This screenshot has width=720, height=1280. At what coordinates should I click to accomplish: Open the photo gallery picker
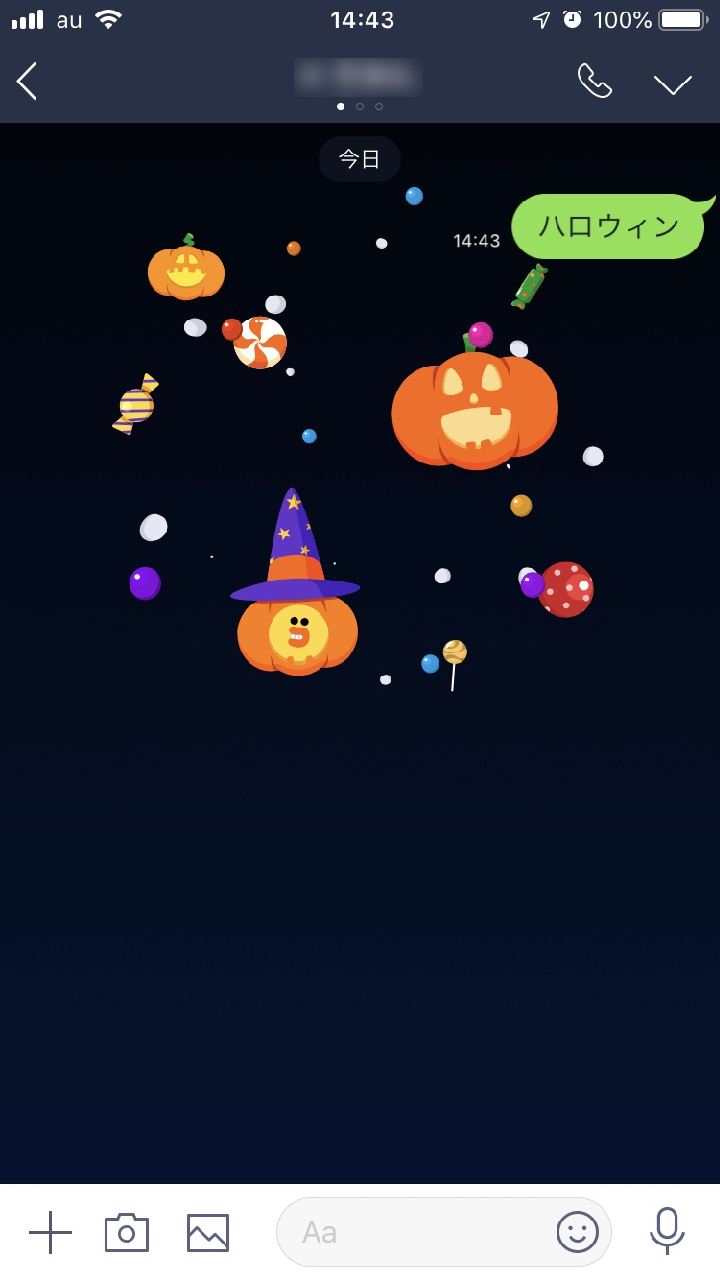pyautogui.click(x=208, y=1232)
